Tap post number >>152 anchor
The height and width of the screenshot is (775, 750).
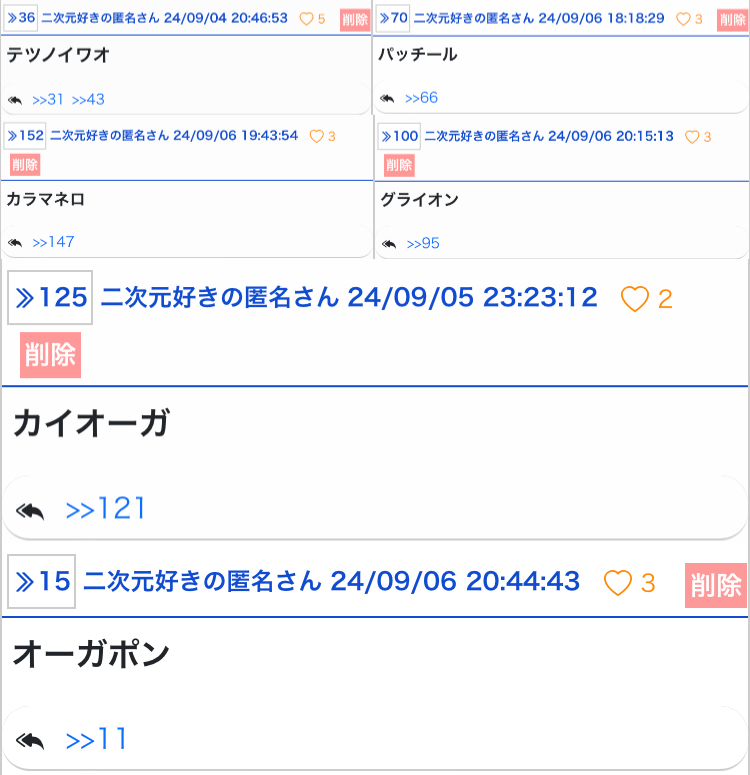25,135
